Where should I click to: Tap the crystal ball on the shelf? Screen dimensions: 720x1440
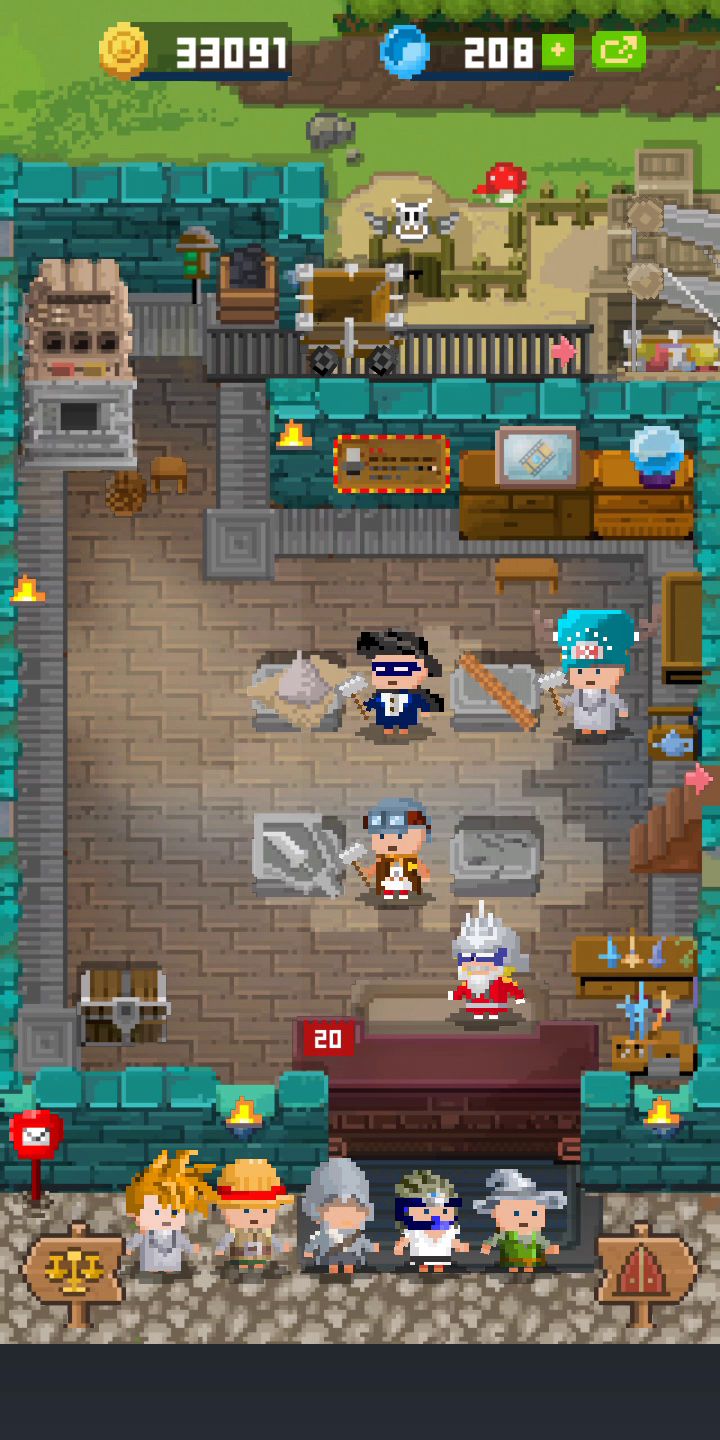click(x=657, y=456)
